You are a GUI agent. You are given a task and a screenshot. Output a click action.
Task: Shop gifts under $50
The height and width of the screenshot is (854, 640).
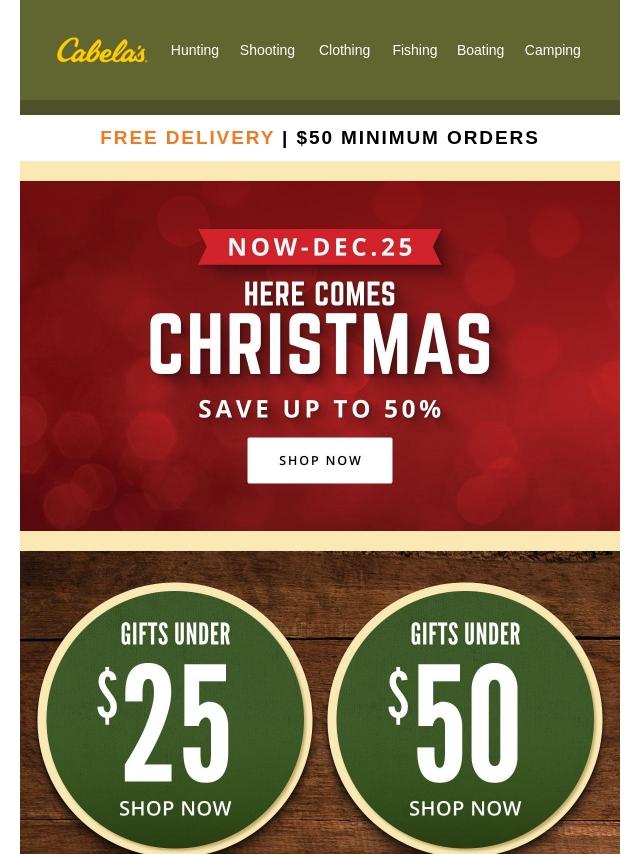pyautogui.click(x=465, y=718)
